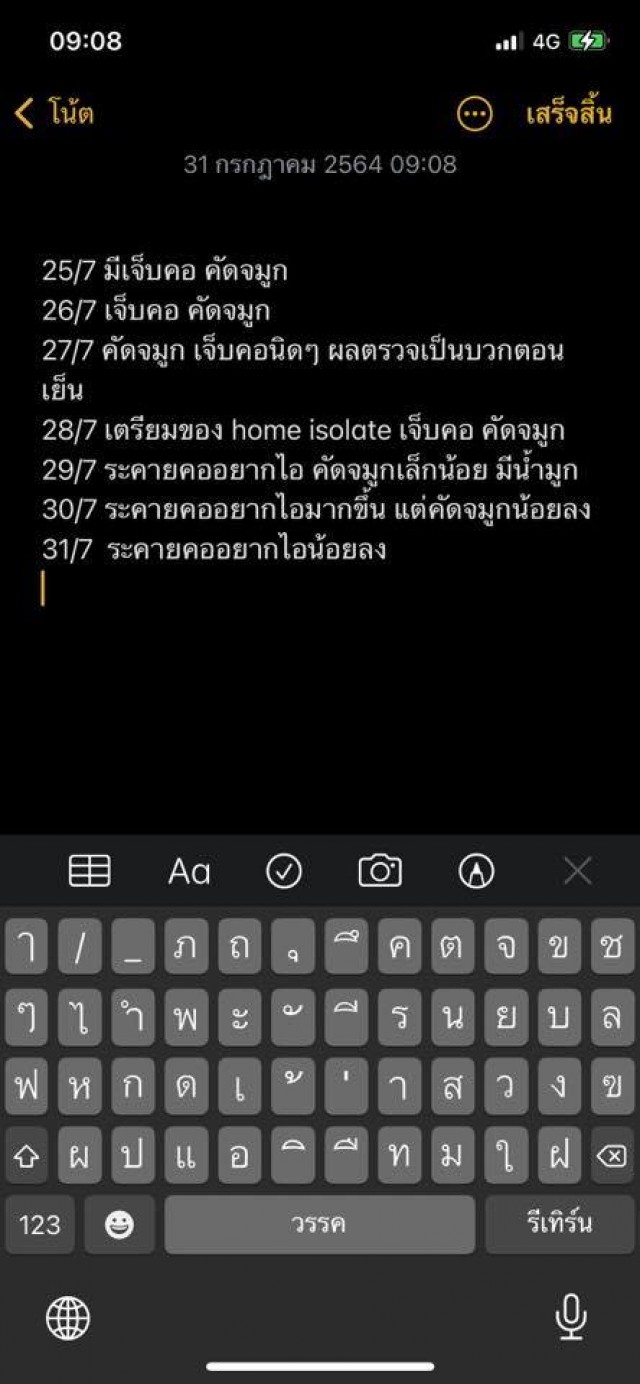Tap the backspace key
The height and width of the screenshot is (1384, 640).
pyautogui.click(x=610, y=1156)
